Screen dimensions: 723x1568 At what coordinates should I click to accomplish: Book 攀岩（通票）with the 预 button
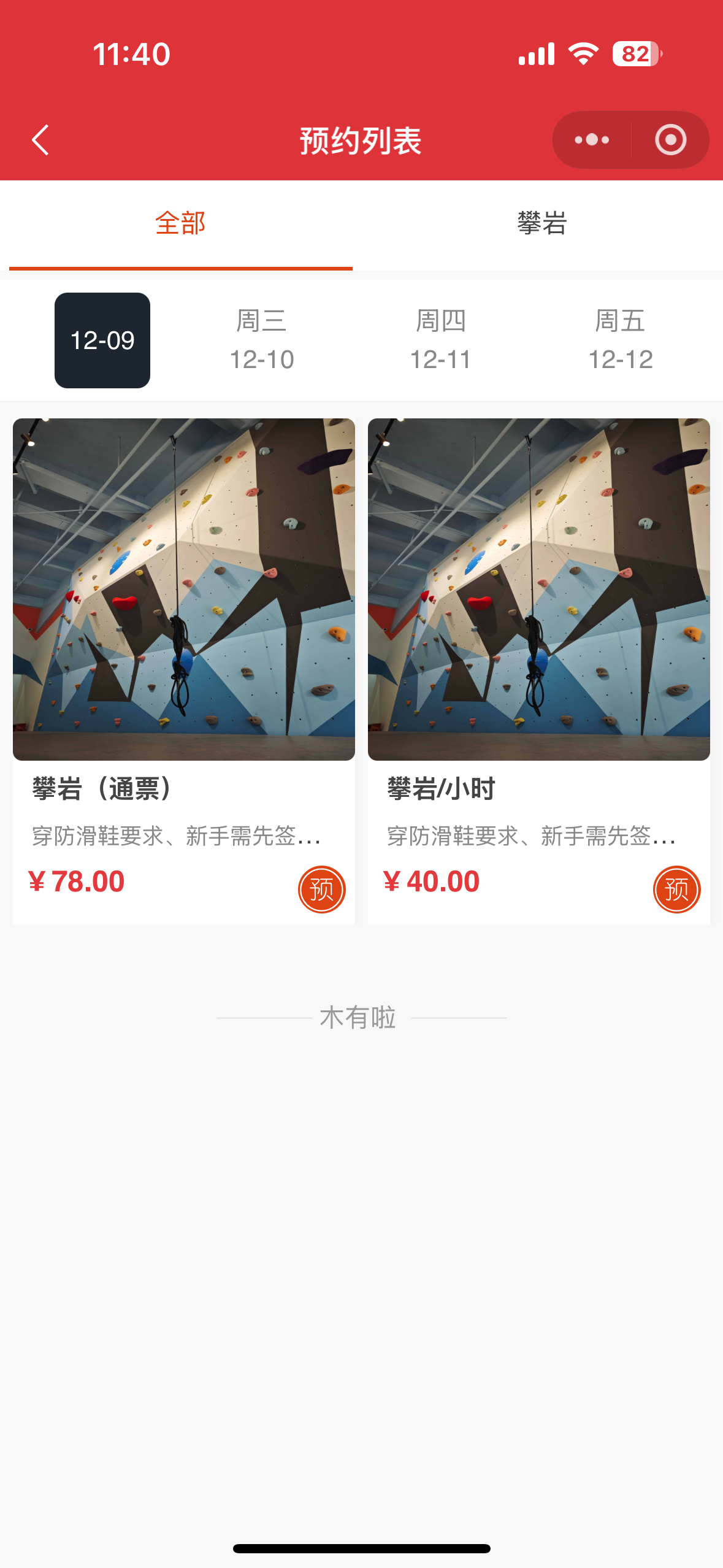click(x=321, y=889)
